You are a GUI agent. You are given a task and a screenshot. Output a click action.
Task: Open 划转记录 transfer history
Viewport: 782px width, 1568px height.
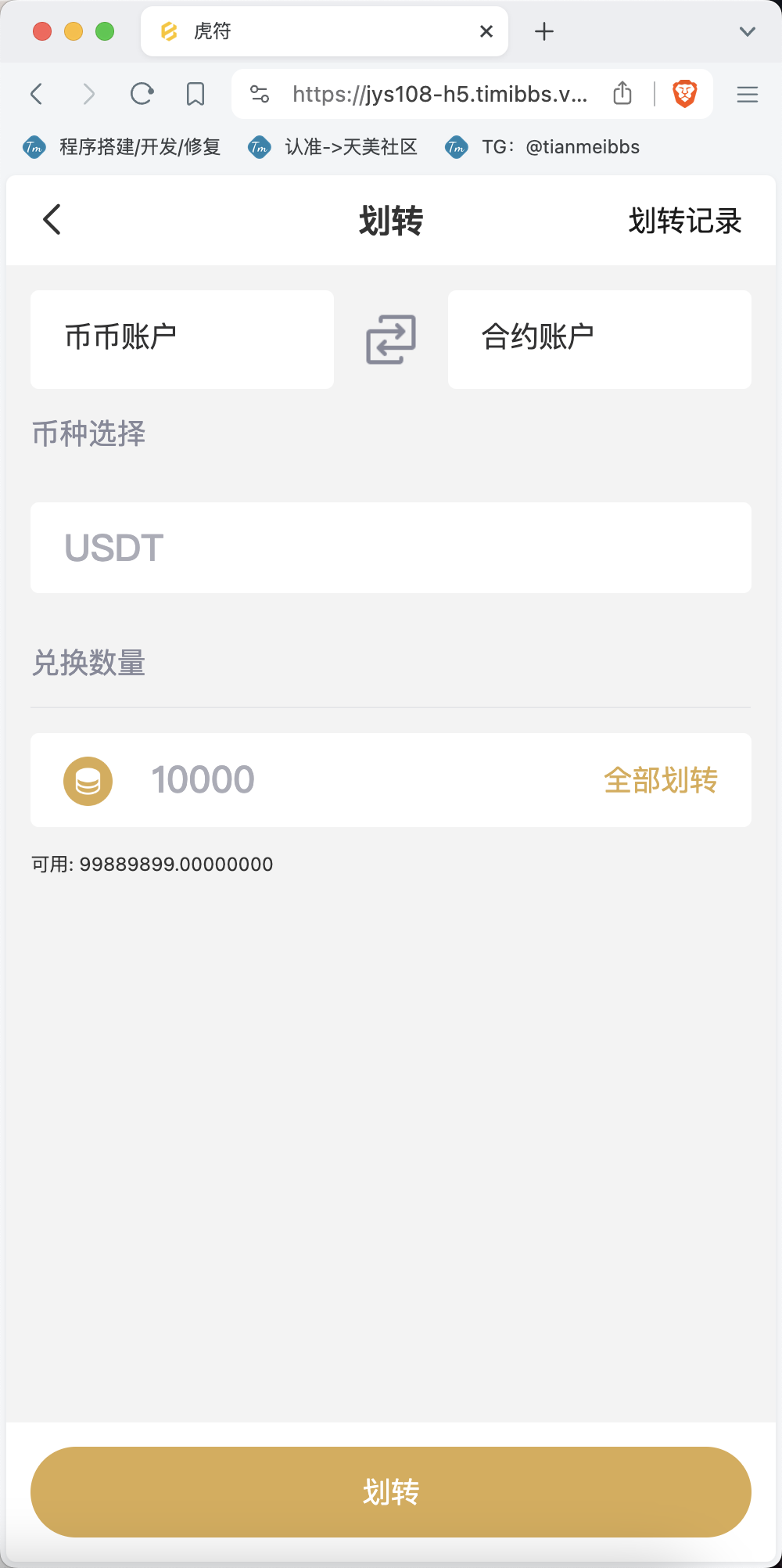[685, 221]
